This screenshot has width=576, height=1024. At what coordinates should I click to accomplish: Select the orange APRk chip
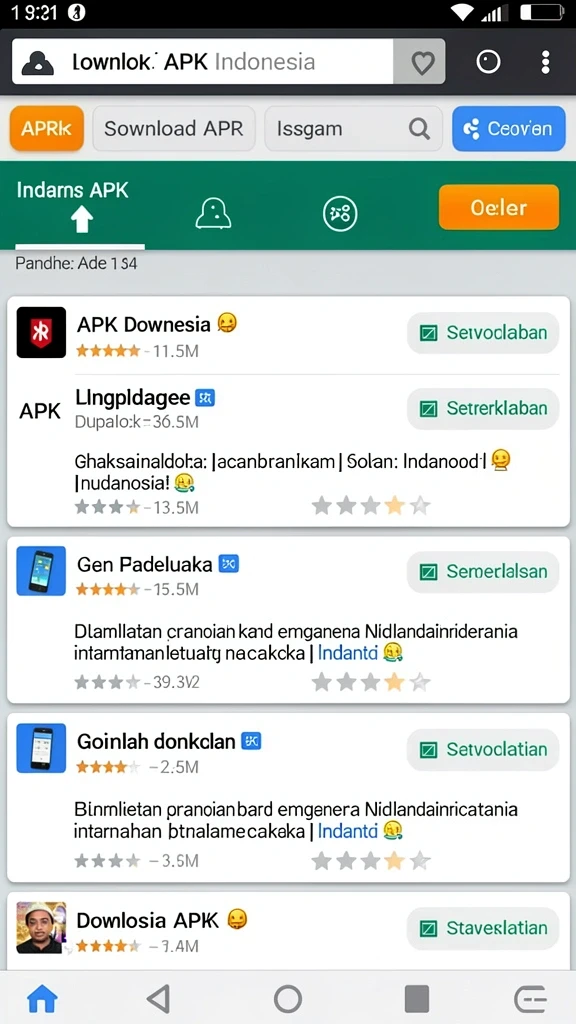tap(46, 129)
